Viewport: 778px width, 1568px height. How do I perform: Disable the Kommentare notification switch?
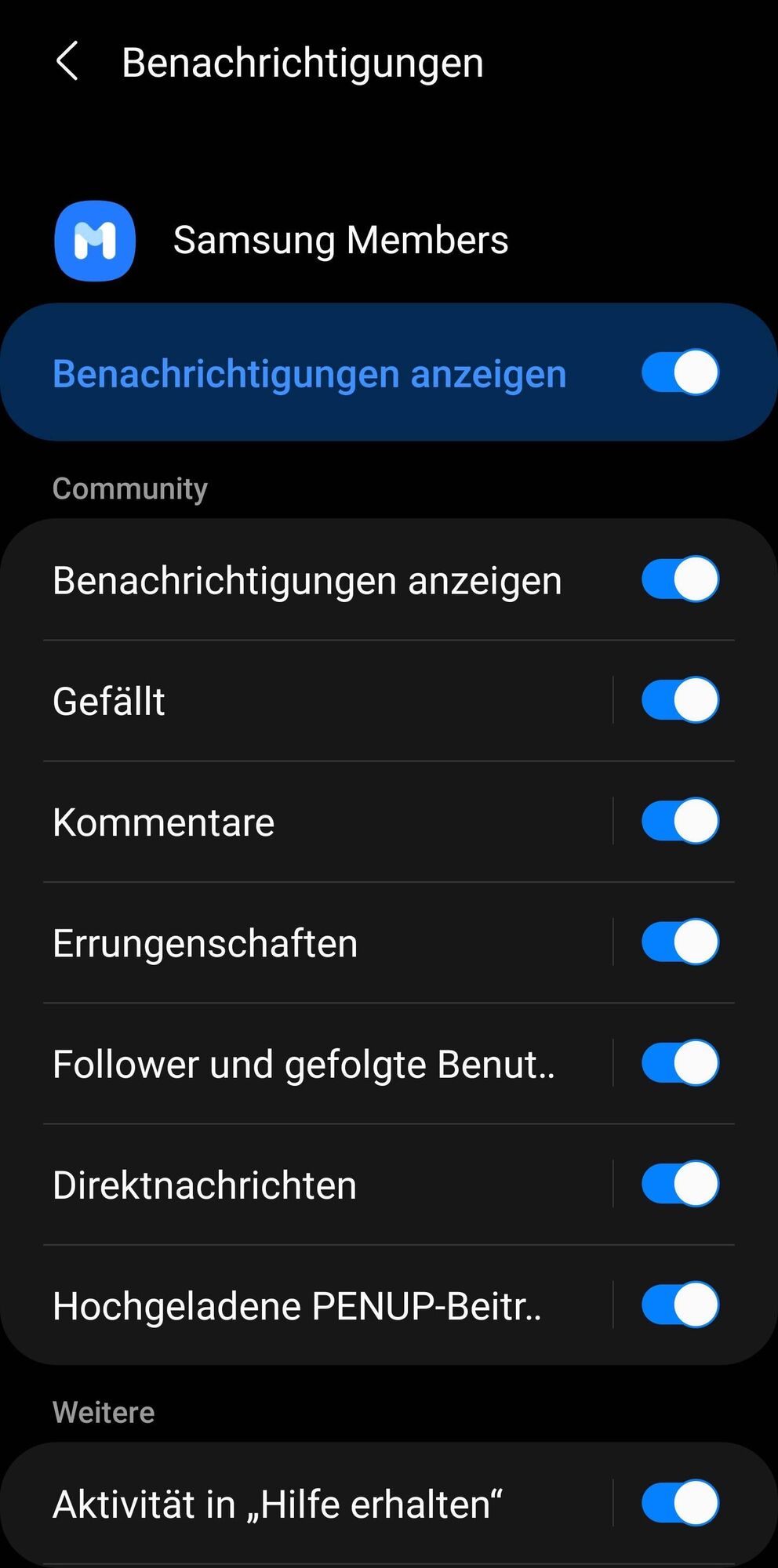pyautogui.click(x=679, y=821)
